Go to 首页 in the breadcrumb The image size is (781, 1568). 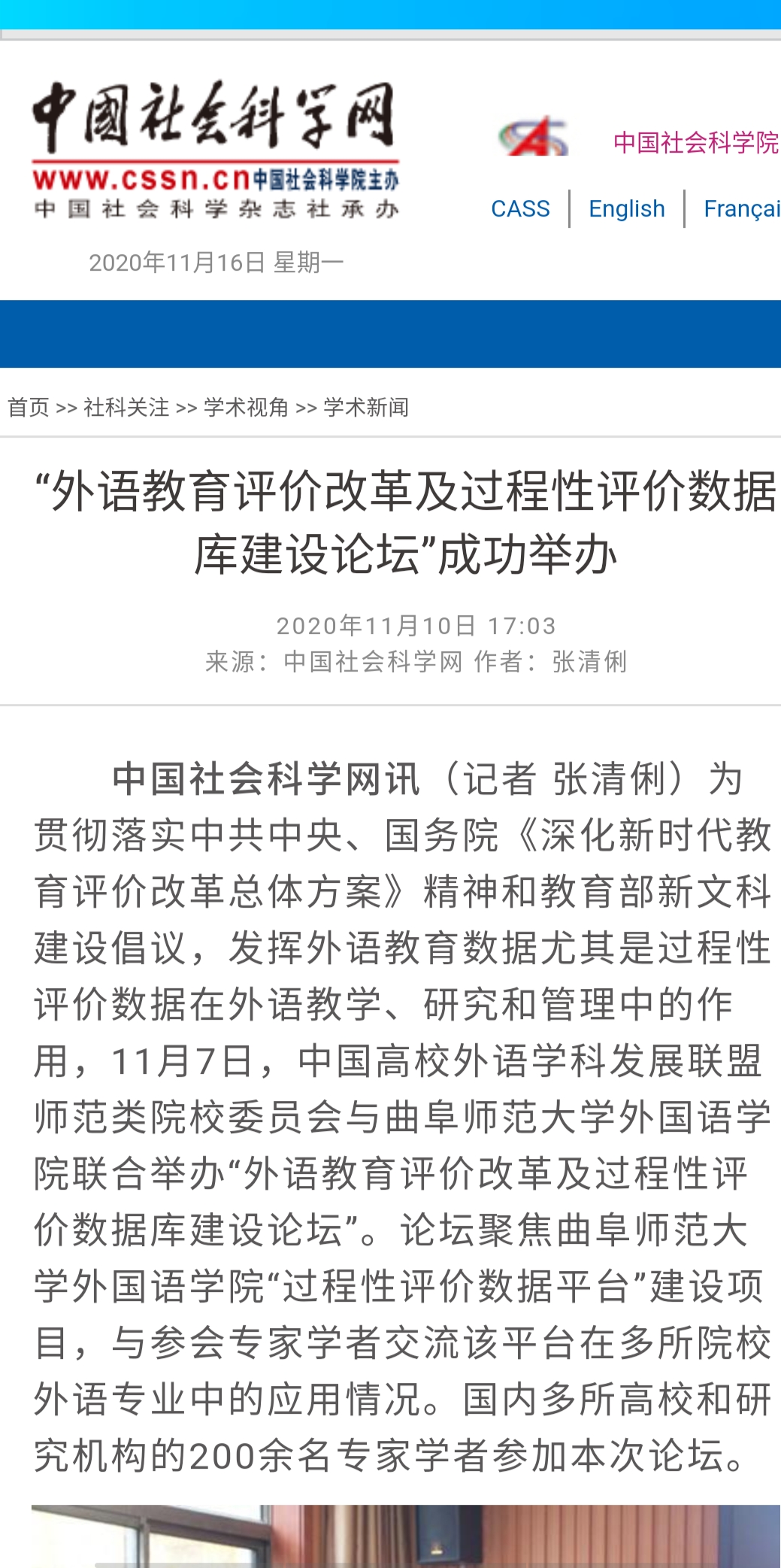coord(28,408)
